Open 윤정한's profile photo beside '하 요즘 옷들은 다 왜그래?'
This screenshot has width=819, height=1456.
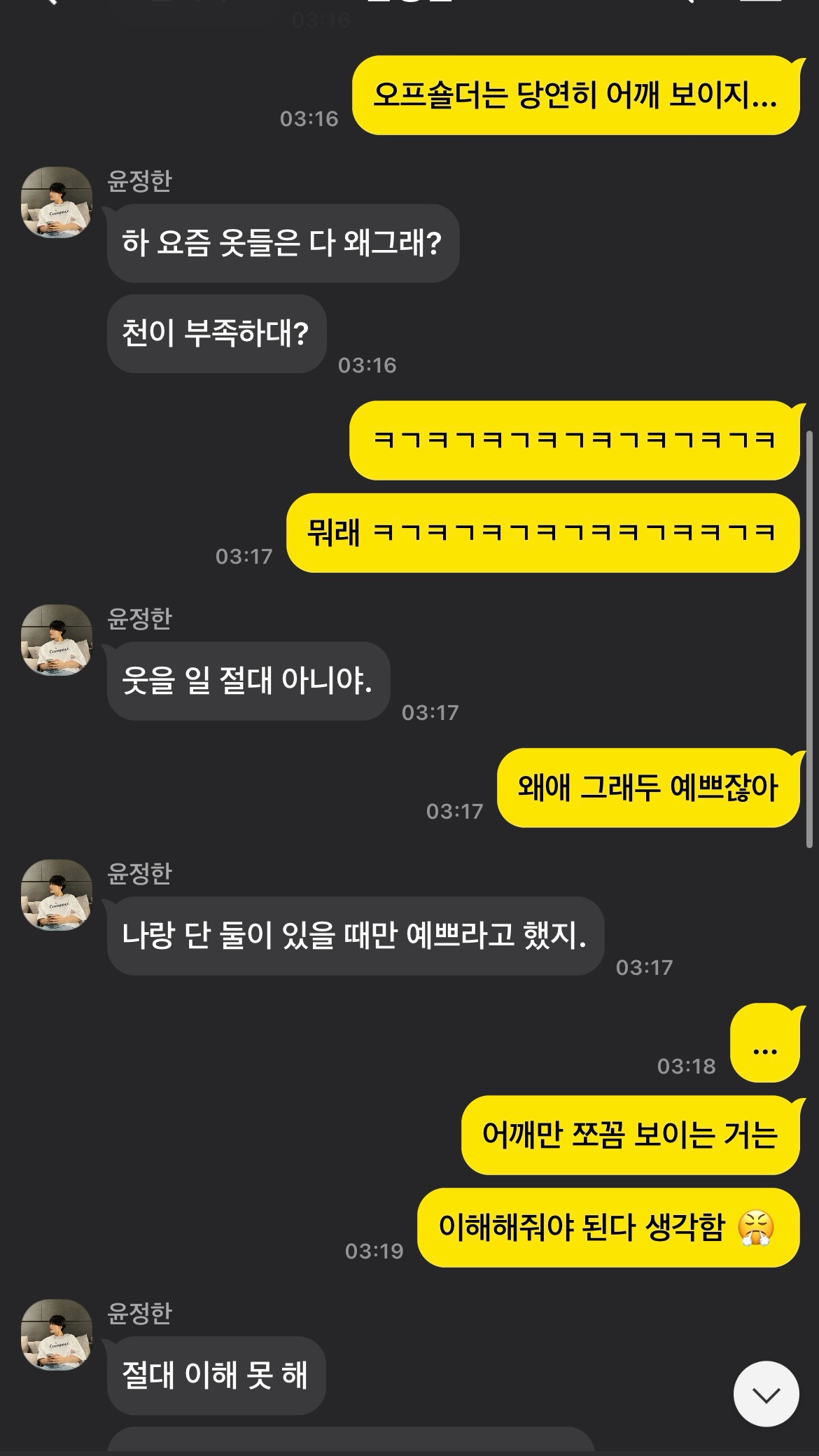57,202
